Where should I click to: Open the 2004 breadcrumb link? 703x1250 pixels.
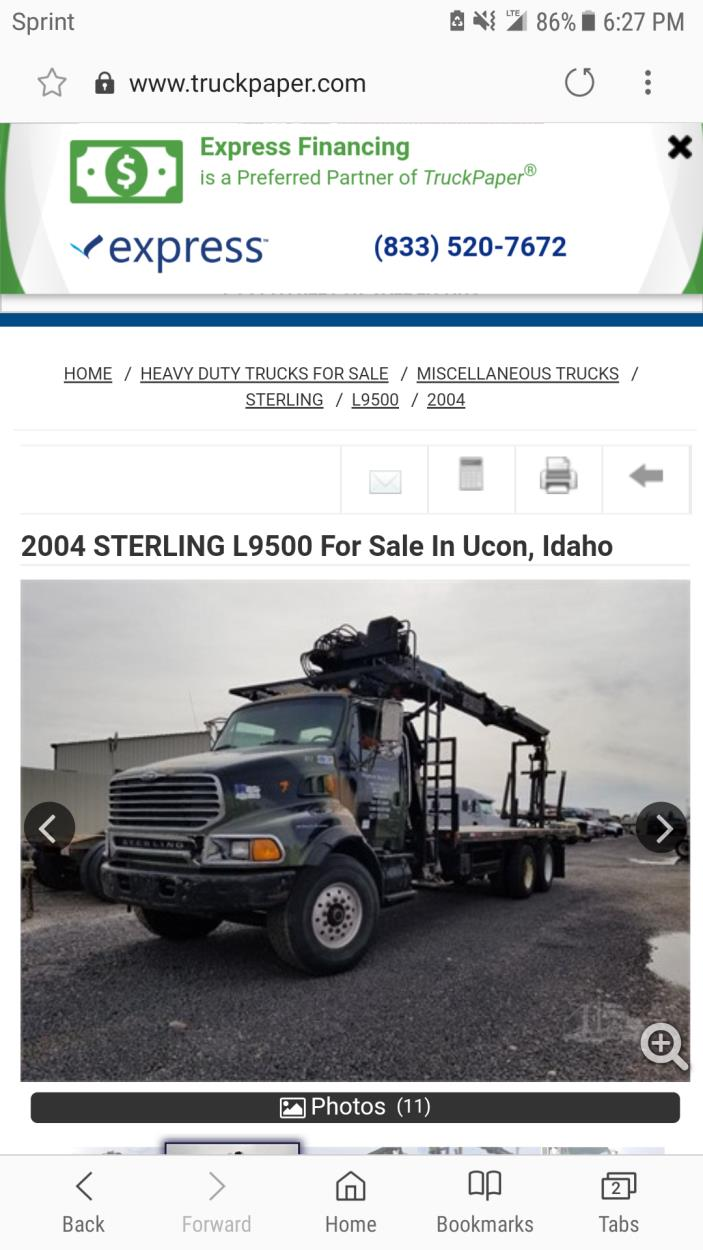coord(446,400)
